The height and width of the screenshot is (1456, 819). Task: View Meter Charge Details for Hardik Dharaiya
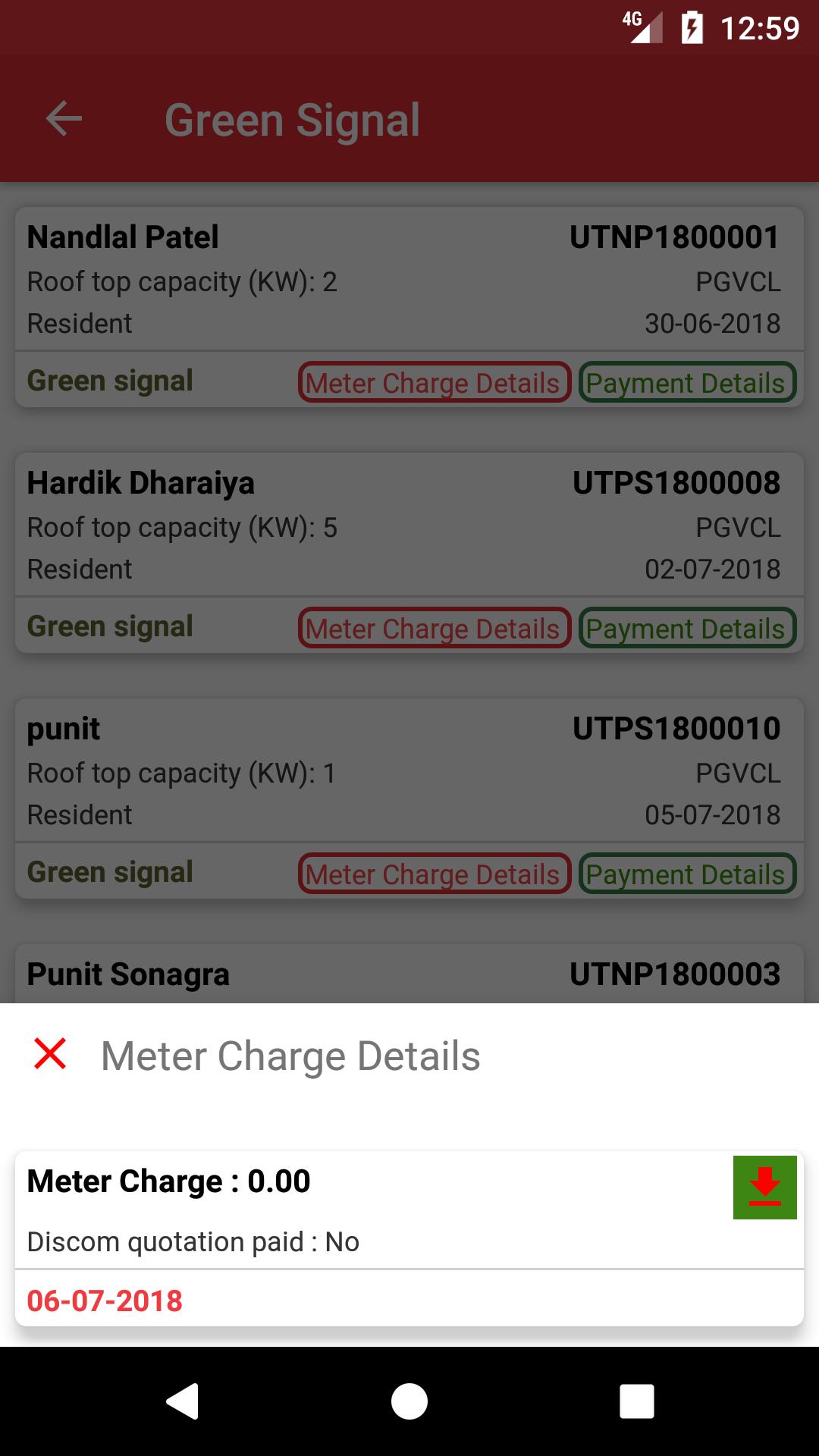coord(434,628)
